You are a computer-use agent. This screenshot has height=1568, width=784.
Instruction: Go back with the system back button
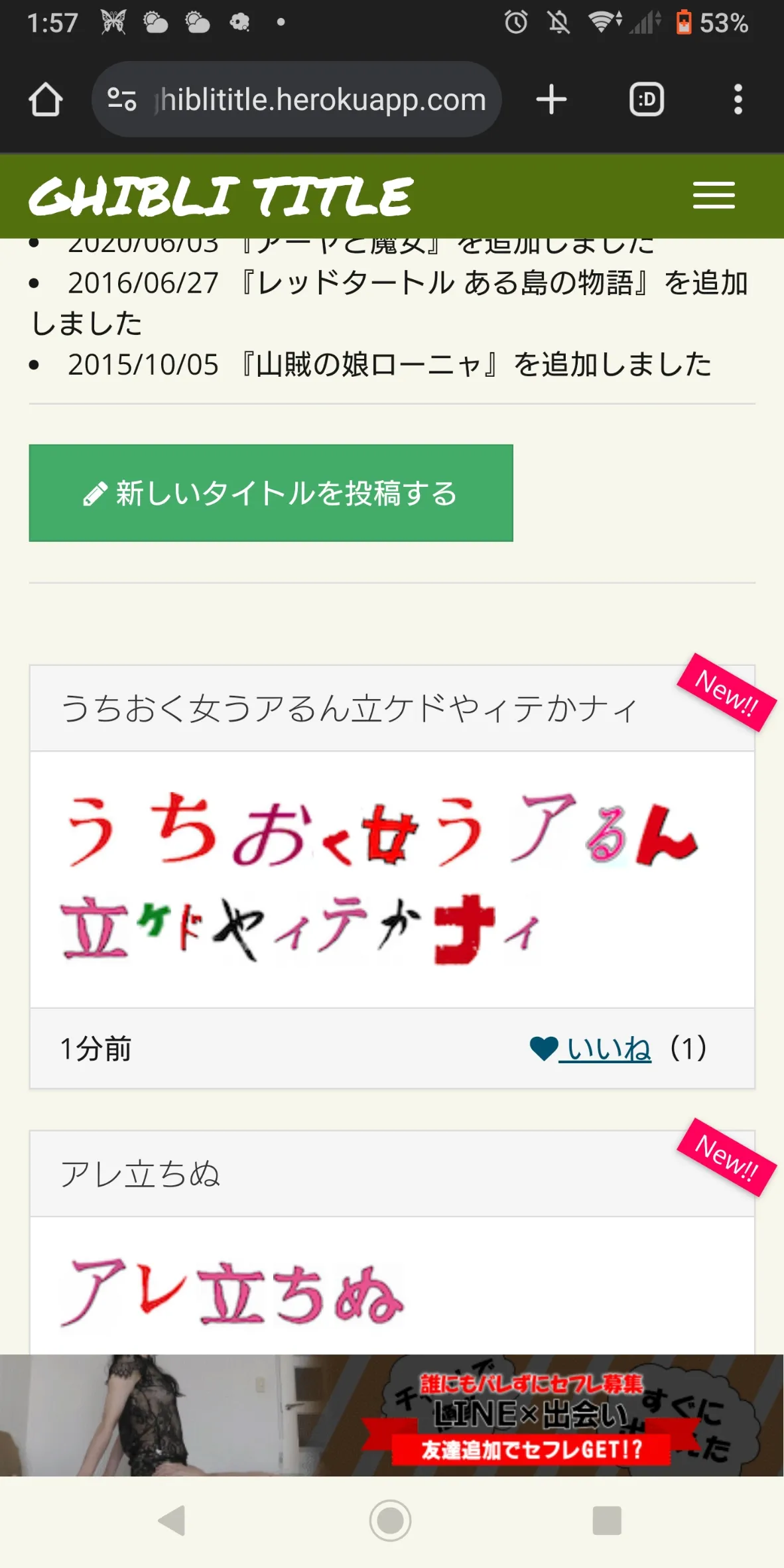pyautogui.click(x=172, y=1521)
